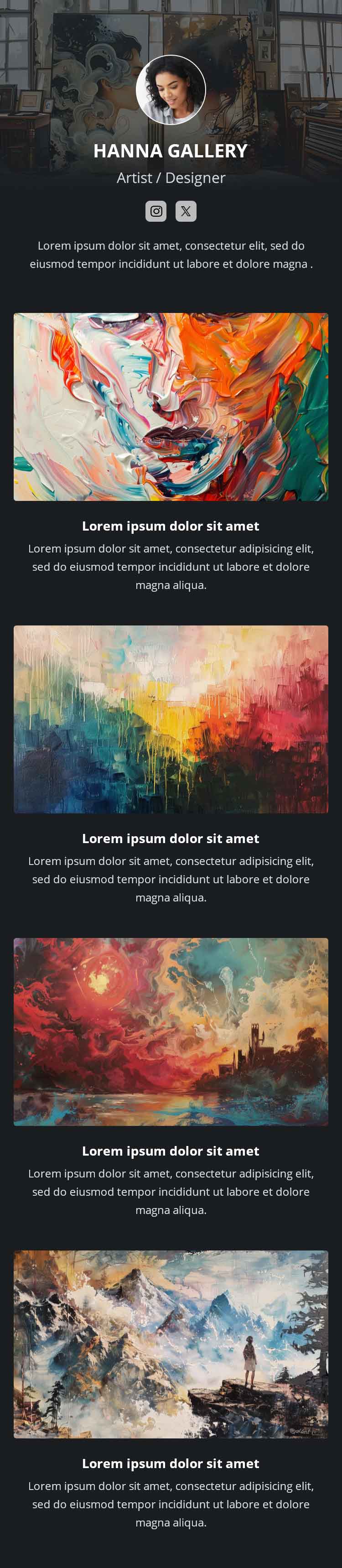This screenshot has width=342, height=1568.
Task: Open the rainbow dripping paint artwork
Action: click(171, 719)
